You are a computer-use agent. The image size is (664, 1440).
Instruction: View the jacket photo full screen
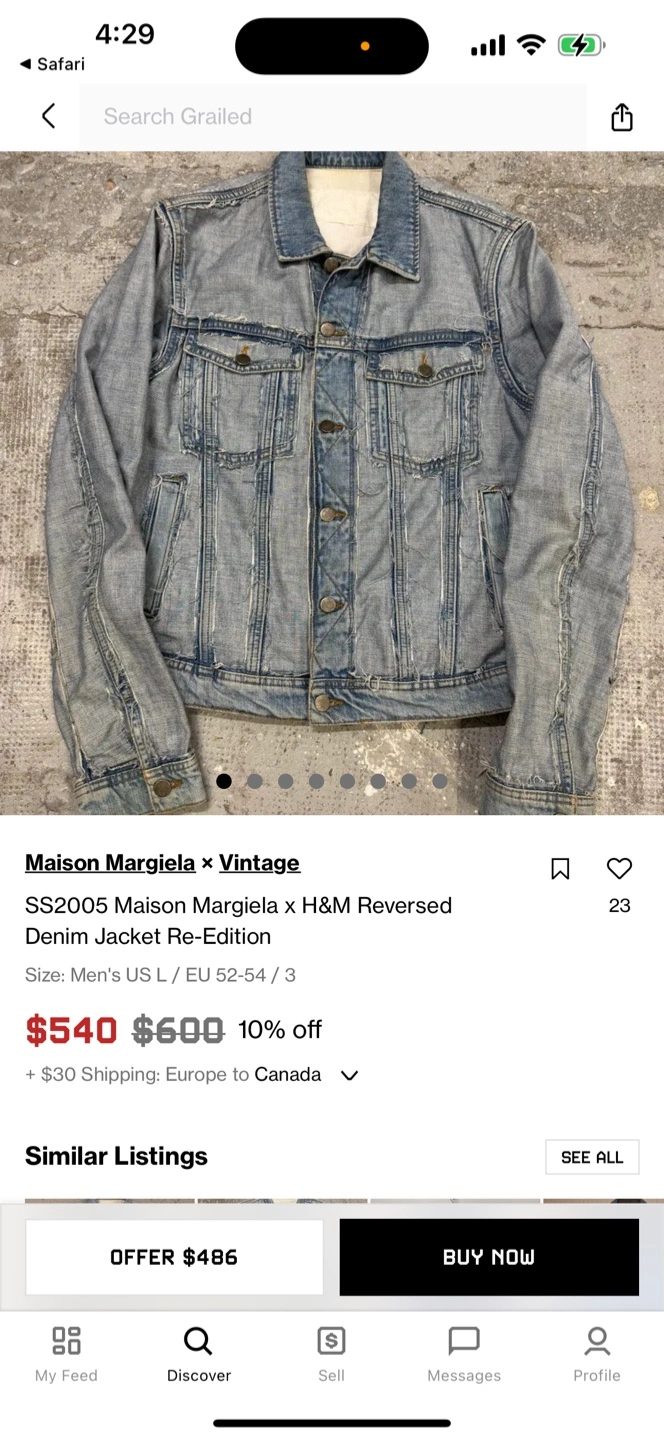(x=332, y=483)
